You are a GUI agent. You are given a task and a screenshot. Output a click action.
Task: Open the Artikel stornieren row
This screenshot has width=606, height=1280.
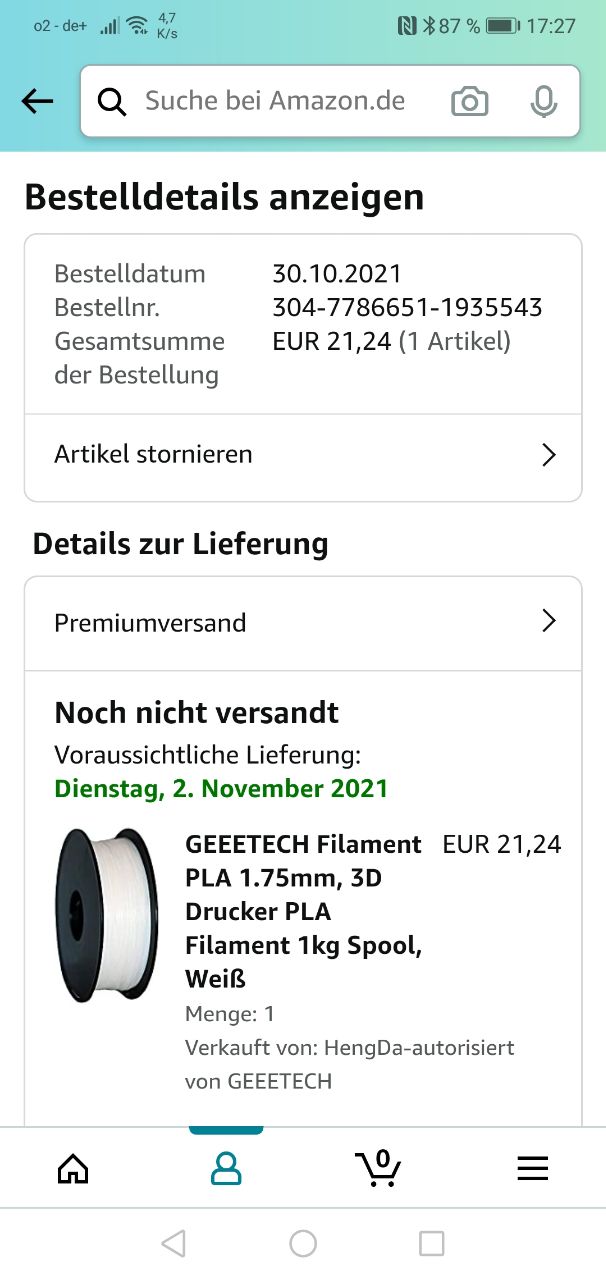click(x=303, y=455)
